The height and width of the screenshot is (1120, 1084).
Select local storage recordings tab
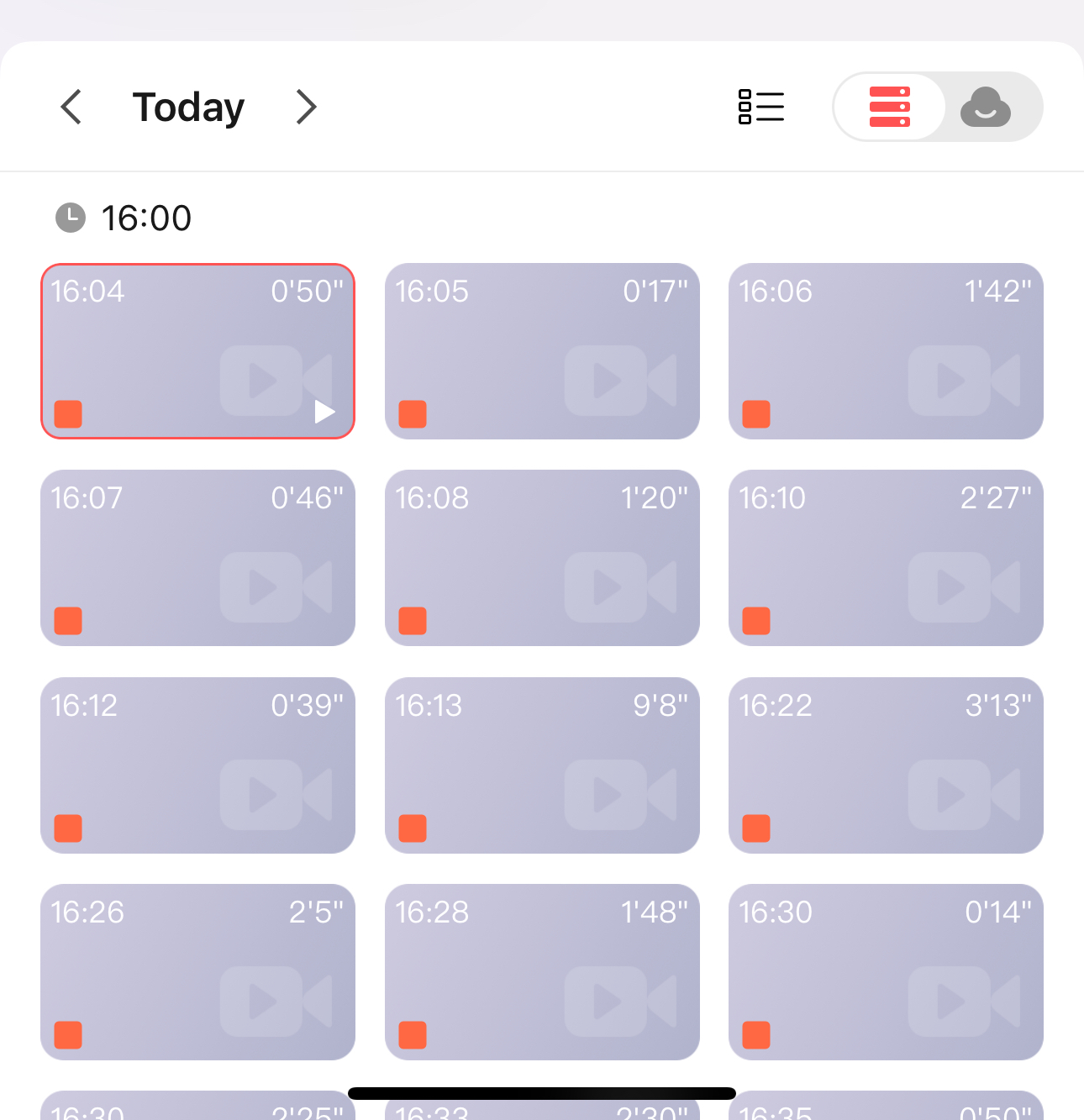coord(890,107)
